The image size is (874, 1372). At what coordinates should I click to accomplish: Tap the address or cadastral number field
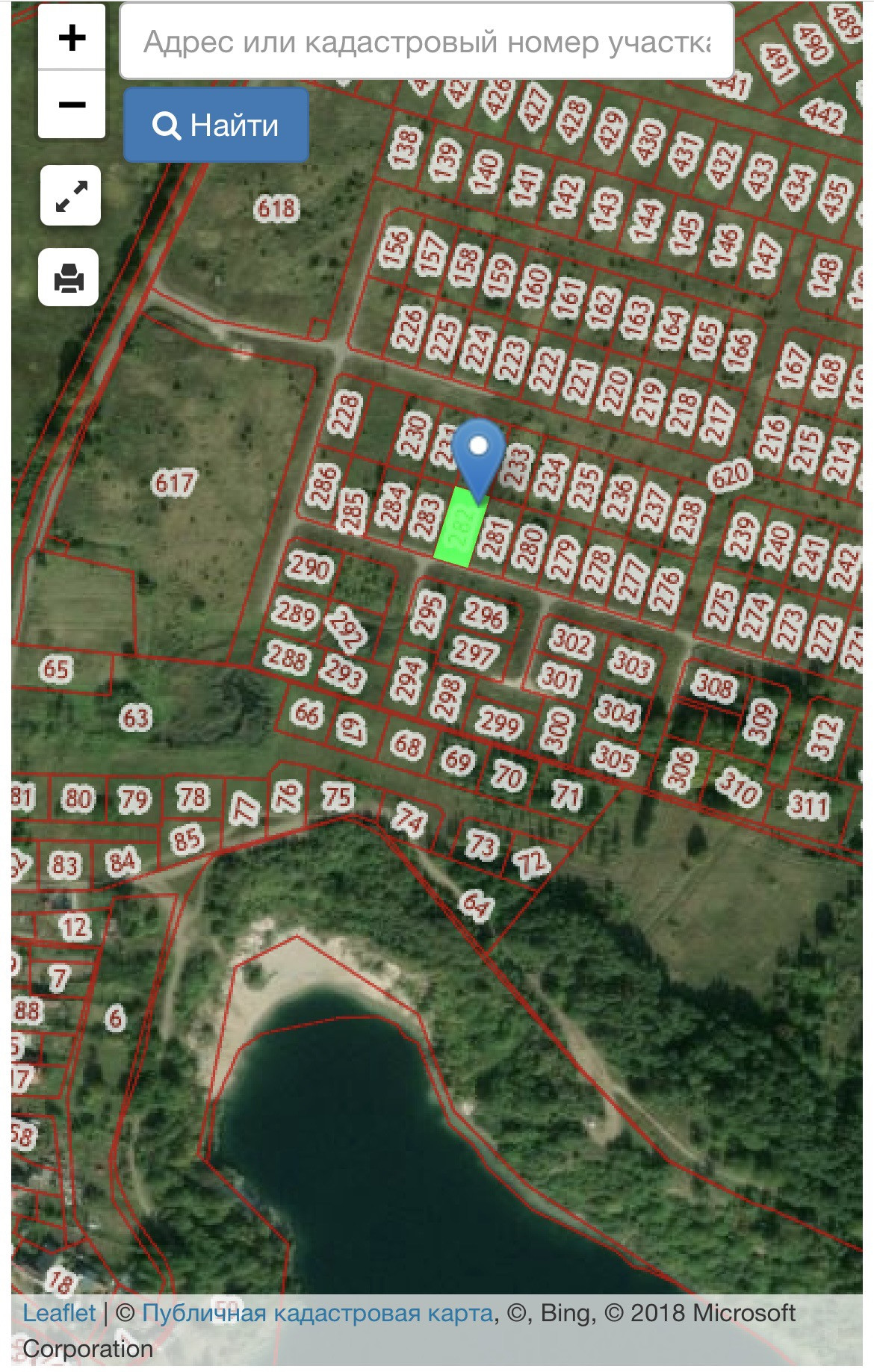pos(426,42)
